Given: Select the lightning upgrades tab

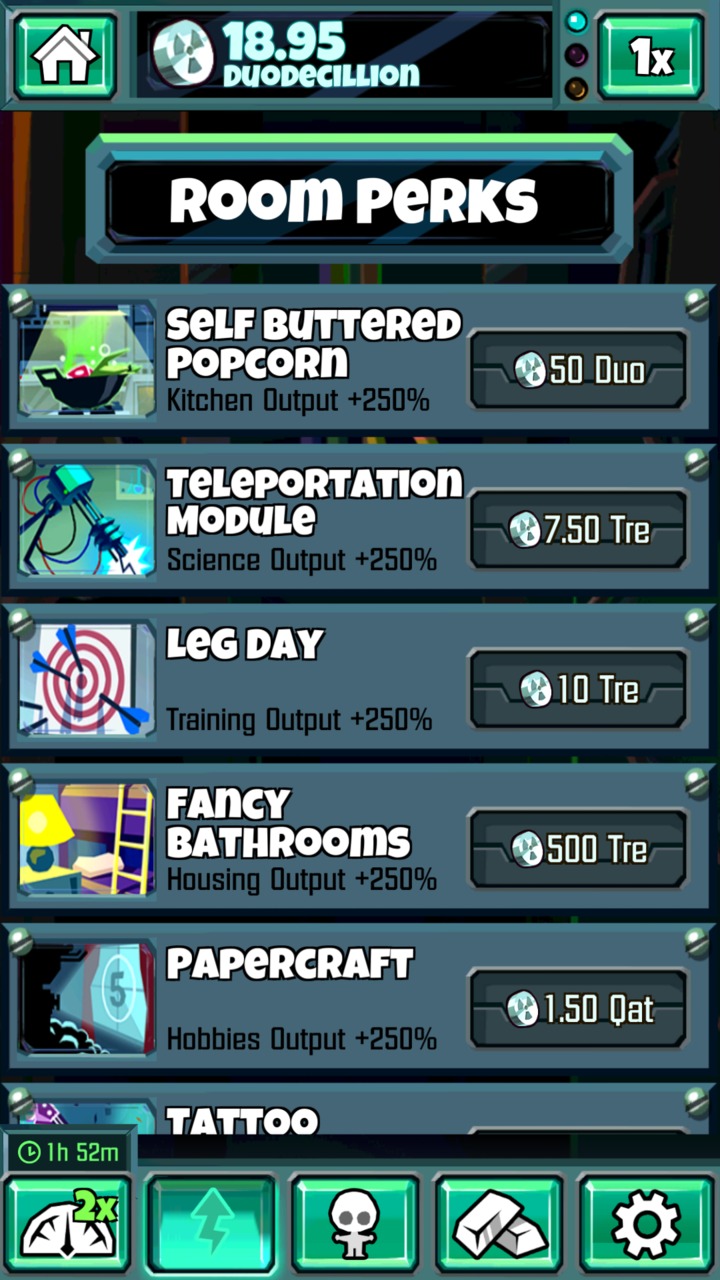Looking at the screenshot, I should pyautogui.click(x=211, y=1223).
